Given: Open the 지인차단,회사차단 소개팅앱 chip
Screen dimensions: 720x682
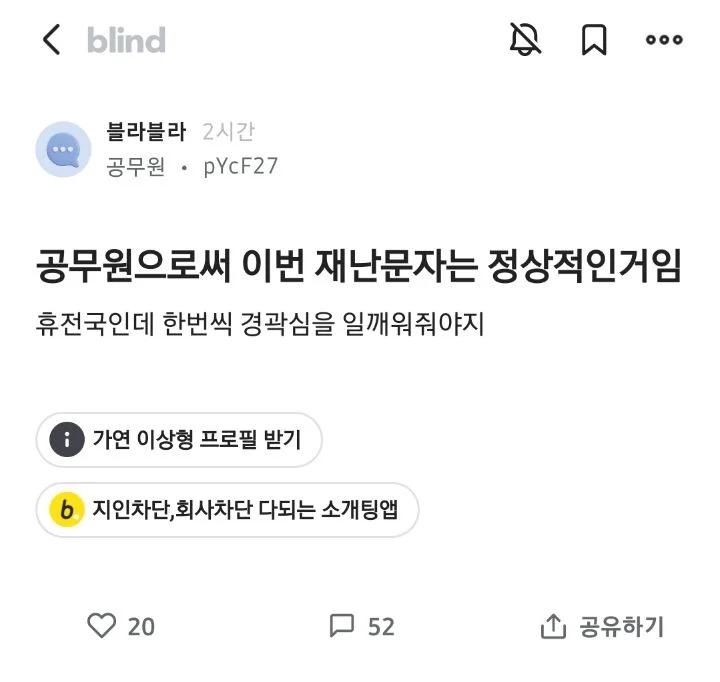Looking at the screenshot, I should click(x=226, y=511).
